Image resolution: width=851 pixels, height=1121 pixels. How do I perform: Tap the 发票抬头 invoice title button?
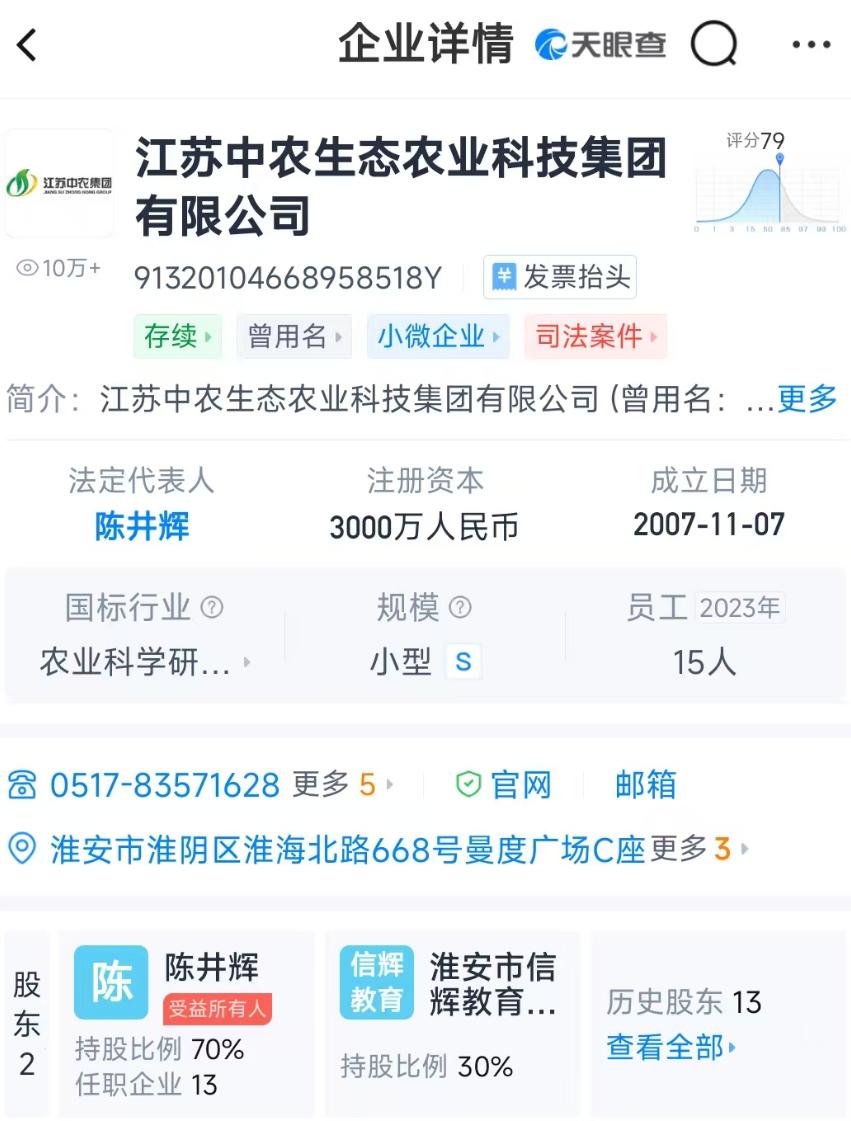pyautogui.click(x=560, y=277)
